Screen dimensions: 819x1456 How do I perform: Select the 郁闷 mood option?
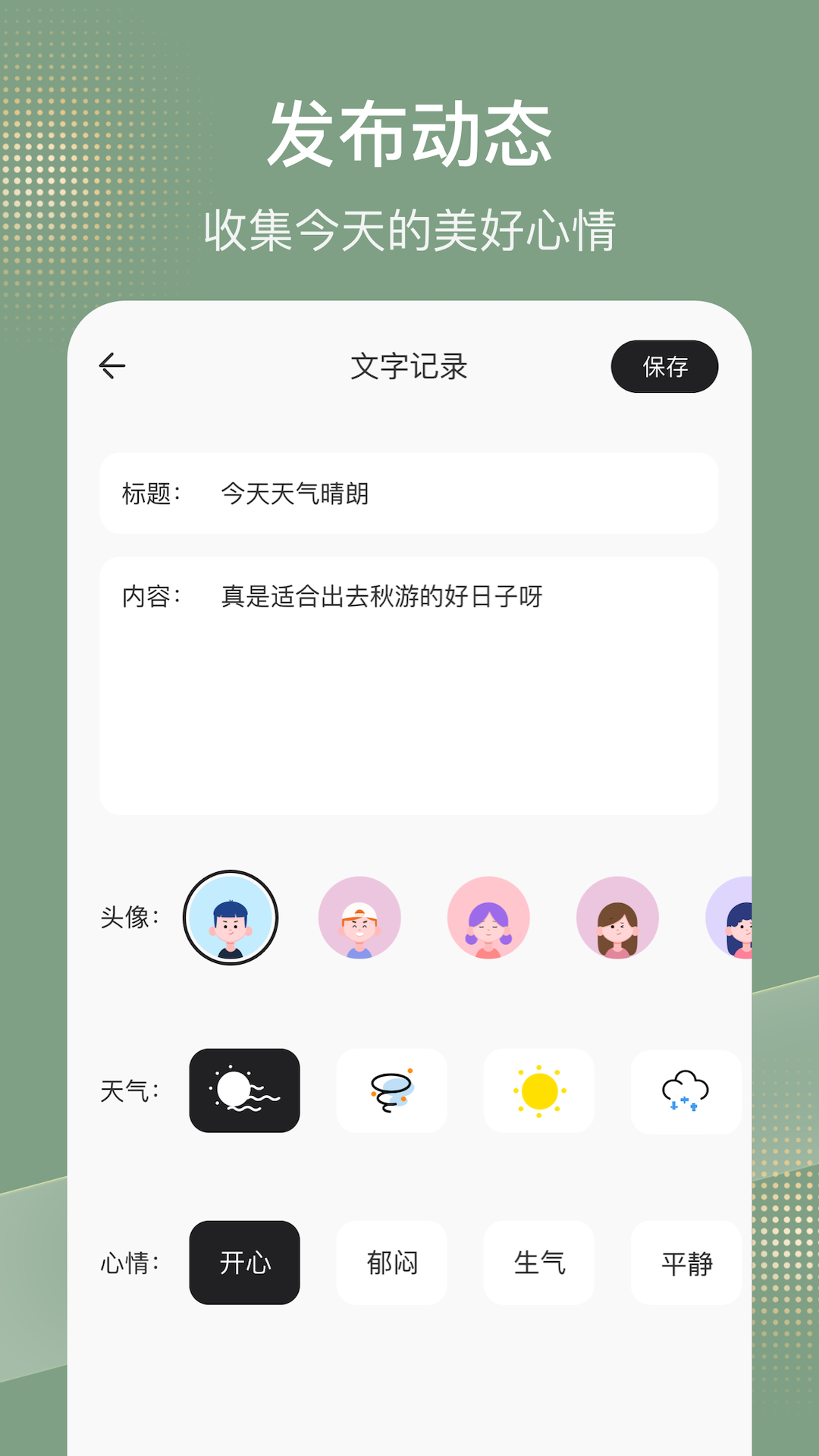[391, 1263]
